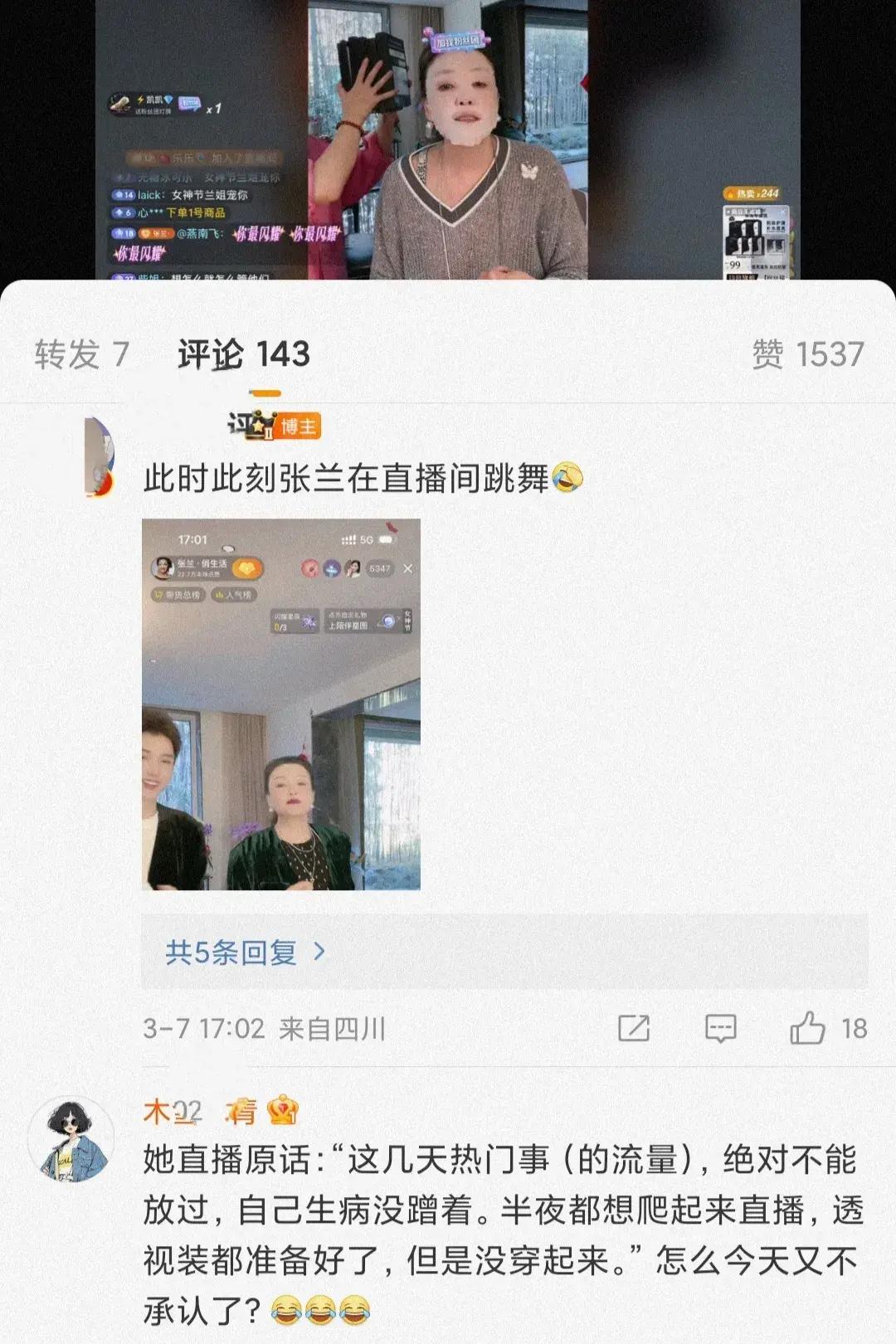Reply to the blogger's comment
Screen dimensions: 896x1344
(x=720, y=1029)
